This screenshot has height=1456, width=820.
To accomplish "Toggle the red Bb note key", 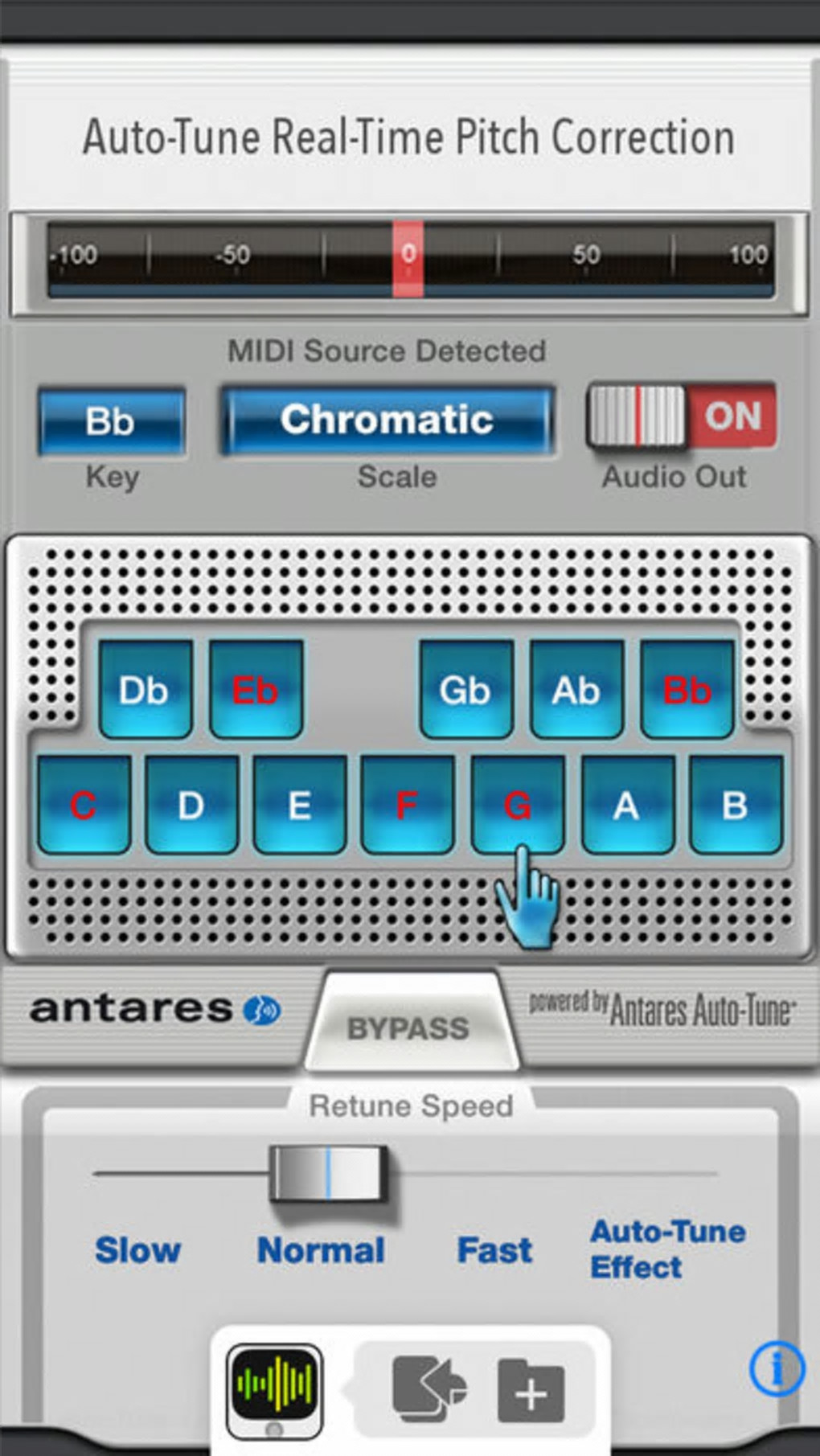I will [x=687, y=690].
